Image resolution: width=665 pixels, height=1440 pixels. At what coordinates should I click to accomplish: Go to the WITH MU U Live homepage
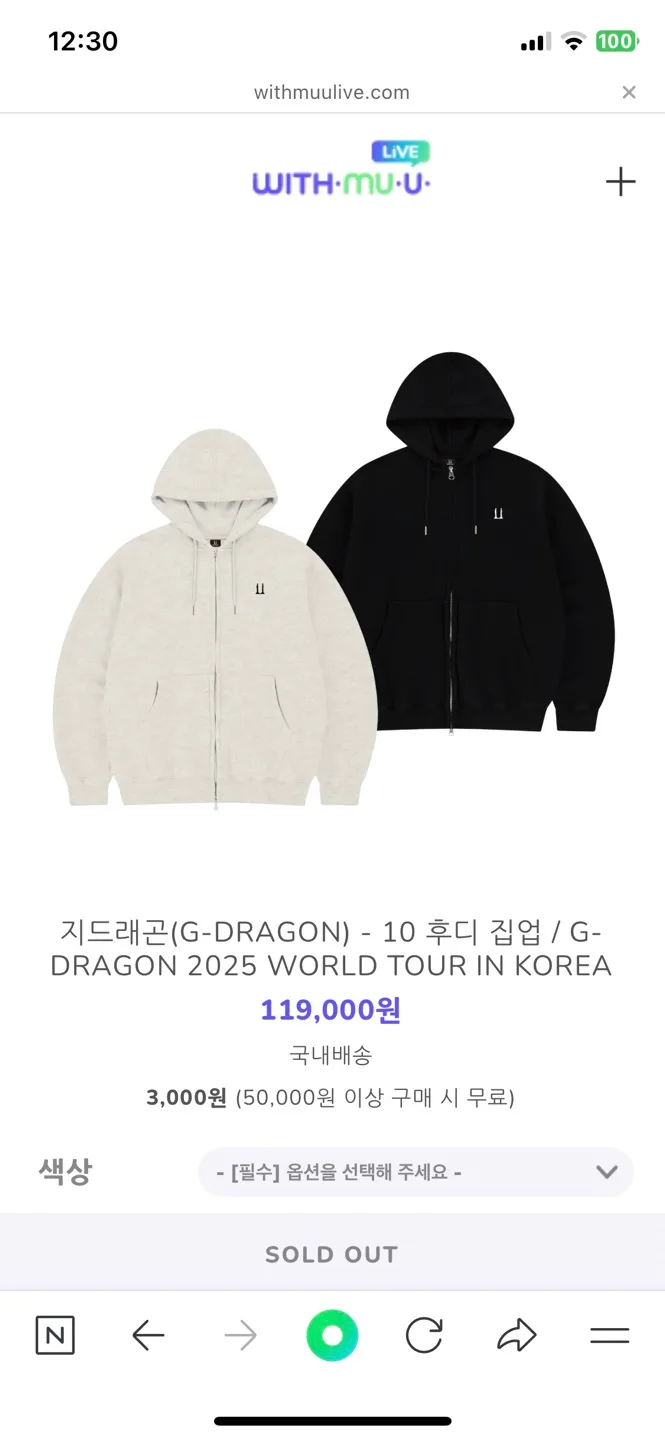pyautogui.click(x=341, y=170)
